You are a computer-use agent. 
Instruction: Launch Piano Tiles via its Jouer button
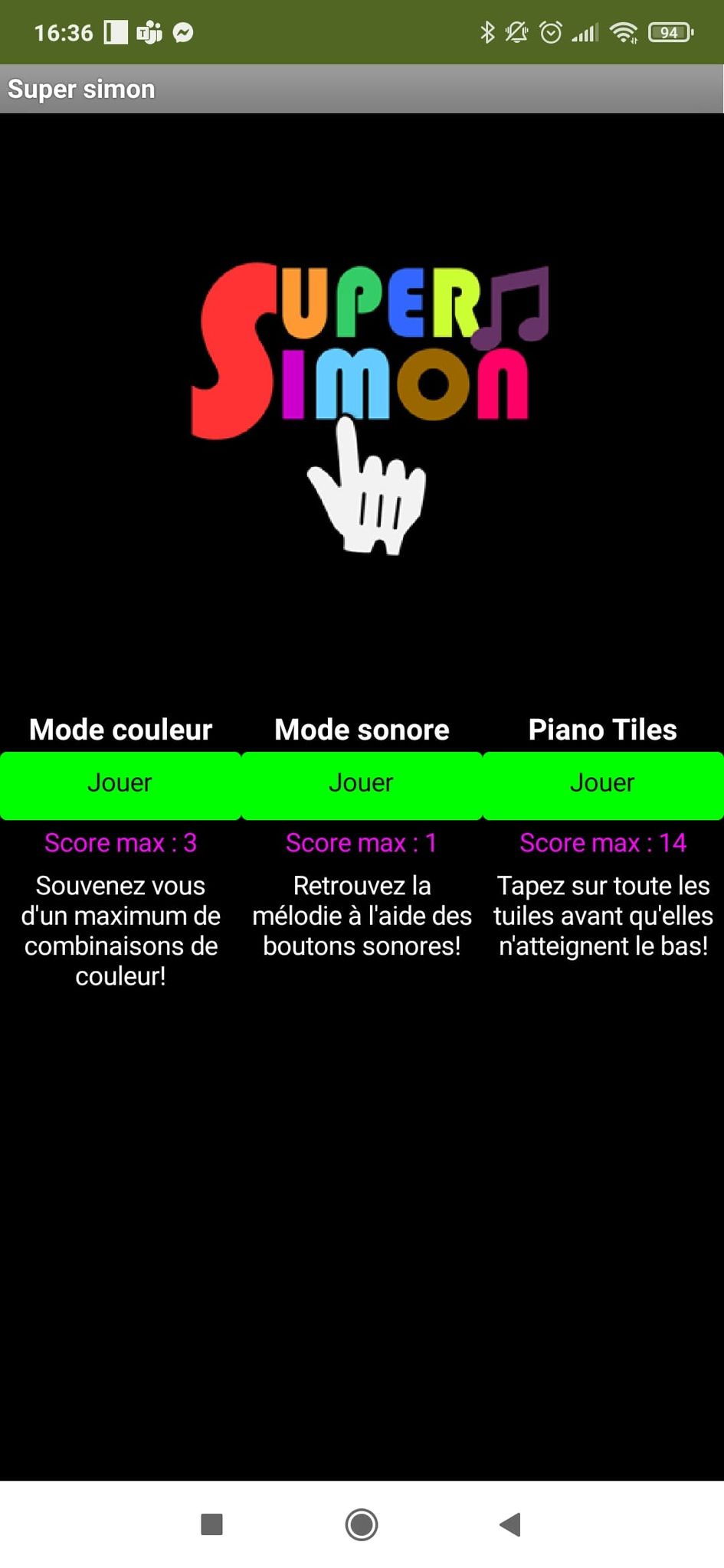click(603, 785)
